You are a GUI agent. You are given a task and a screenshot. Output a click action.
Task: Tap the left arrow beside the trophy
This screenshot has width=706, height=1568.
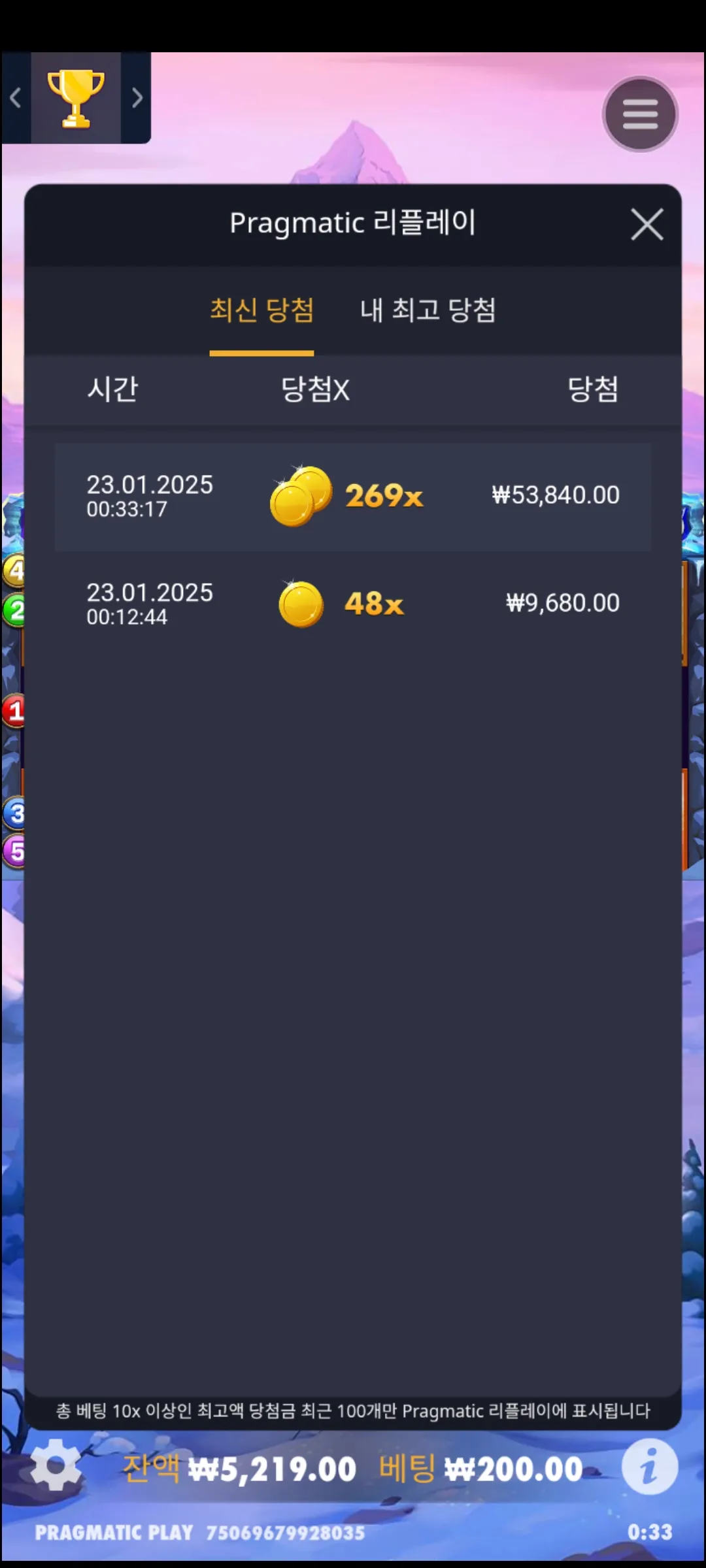click(16, 98)
